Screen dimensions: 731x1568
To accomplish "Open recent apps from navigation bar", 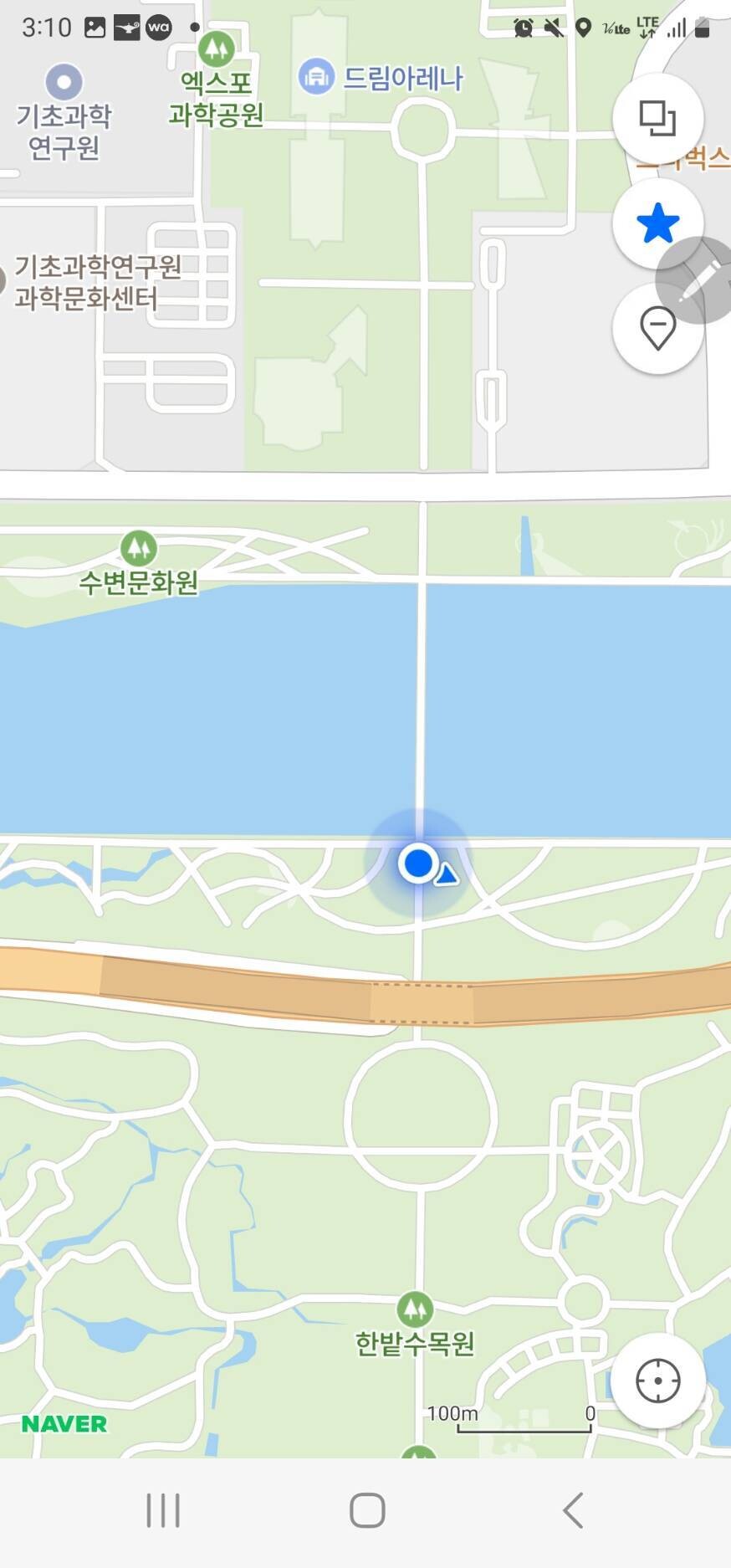I will click(x=163, y=1511).
